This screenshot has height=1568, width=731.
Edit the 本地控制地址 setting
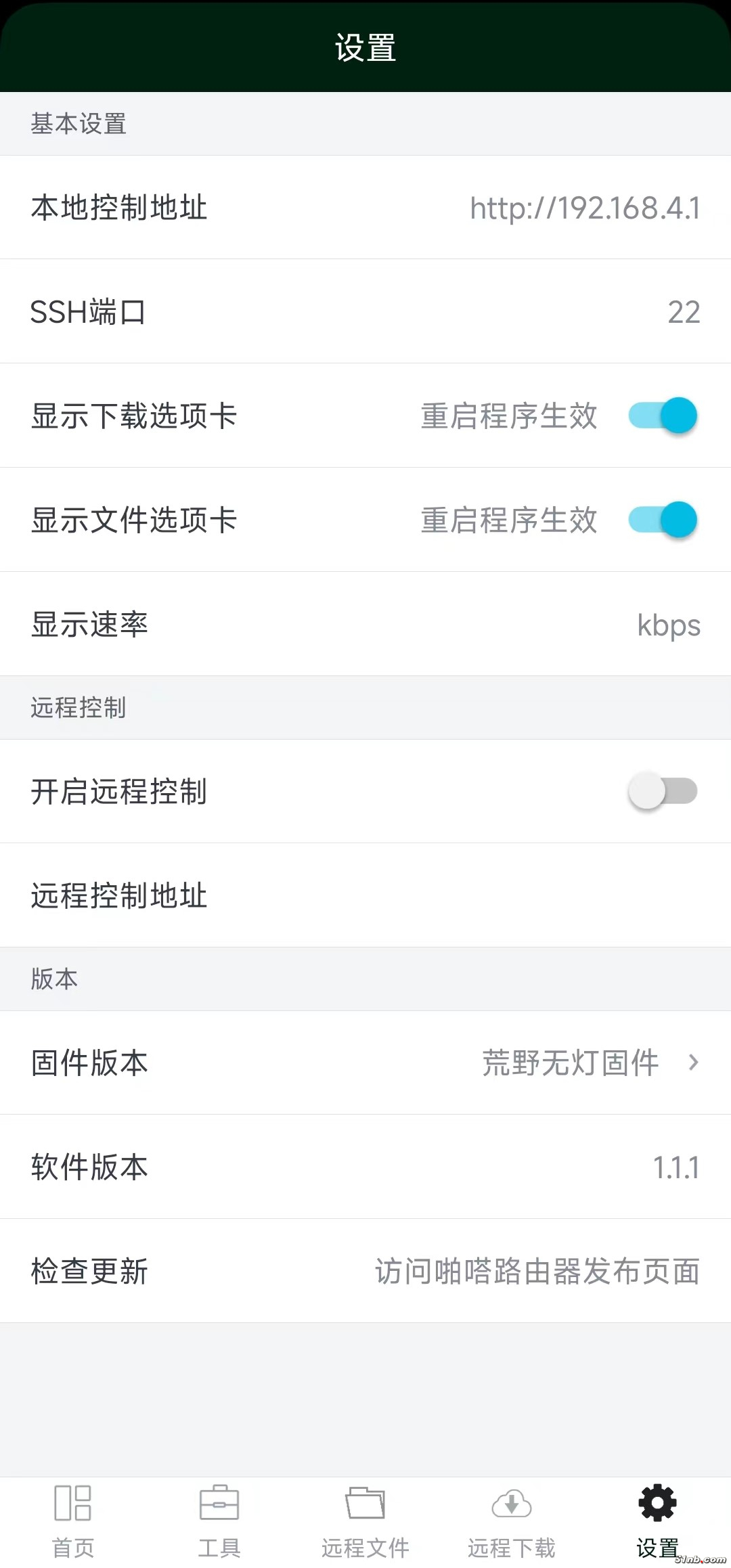[x=365, y=208]
